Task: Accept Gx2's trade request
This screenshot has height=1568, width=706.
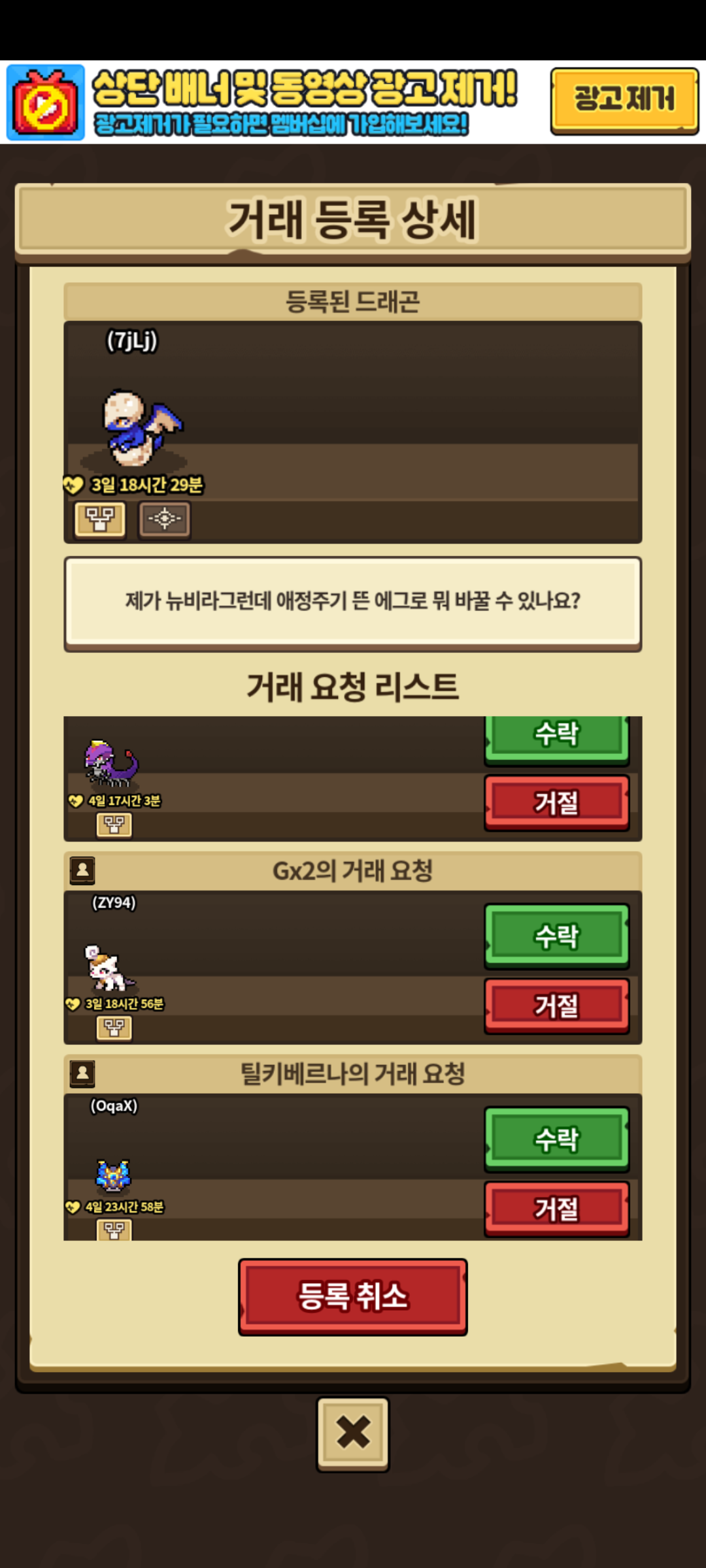Action: [x=556, y=936]
